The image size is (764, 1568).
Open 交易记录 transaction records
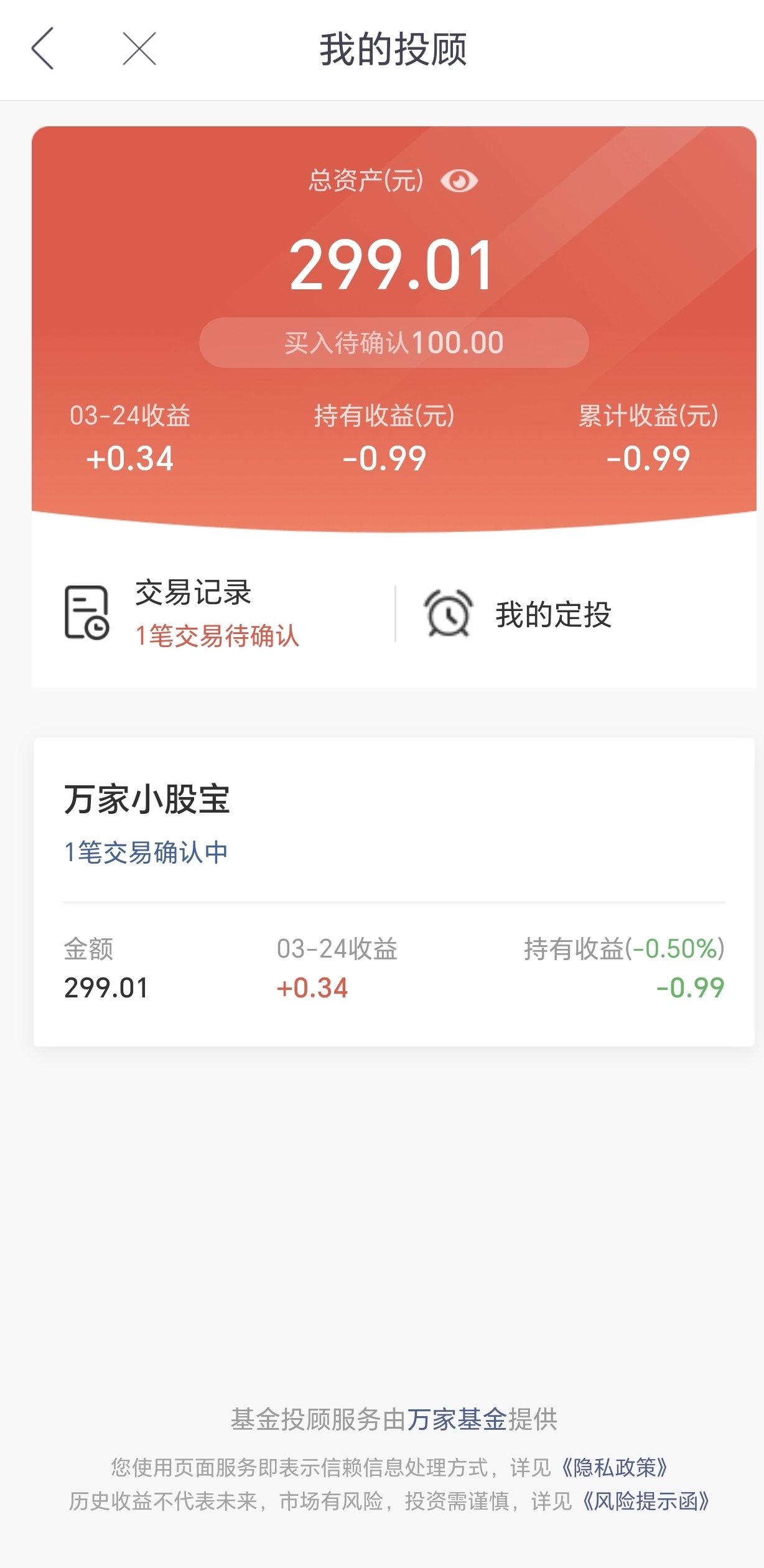tap(183, 614)
